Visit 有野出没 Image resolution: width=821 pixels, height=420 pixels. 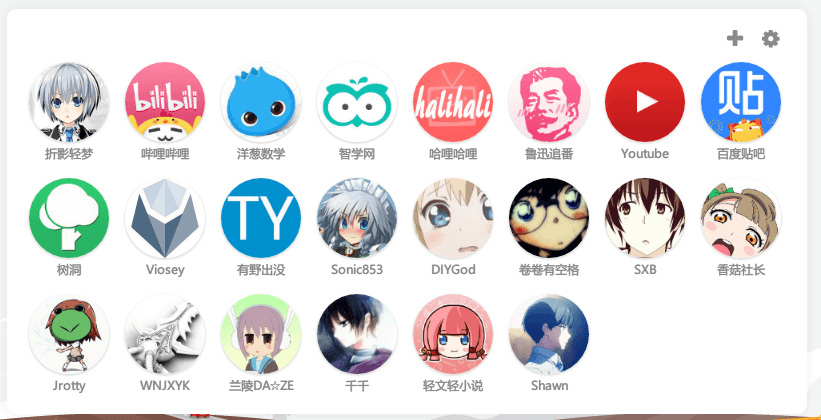(261, 218)
